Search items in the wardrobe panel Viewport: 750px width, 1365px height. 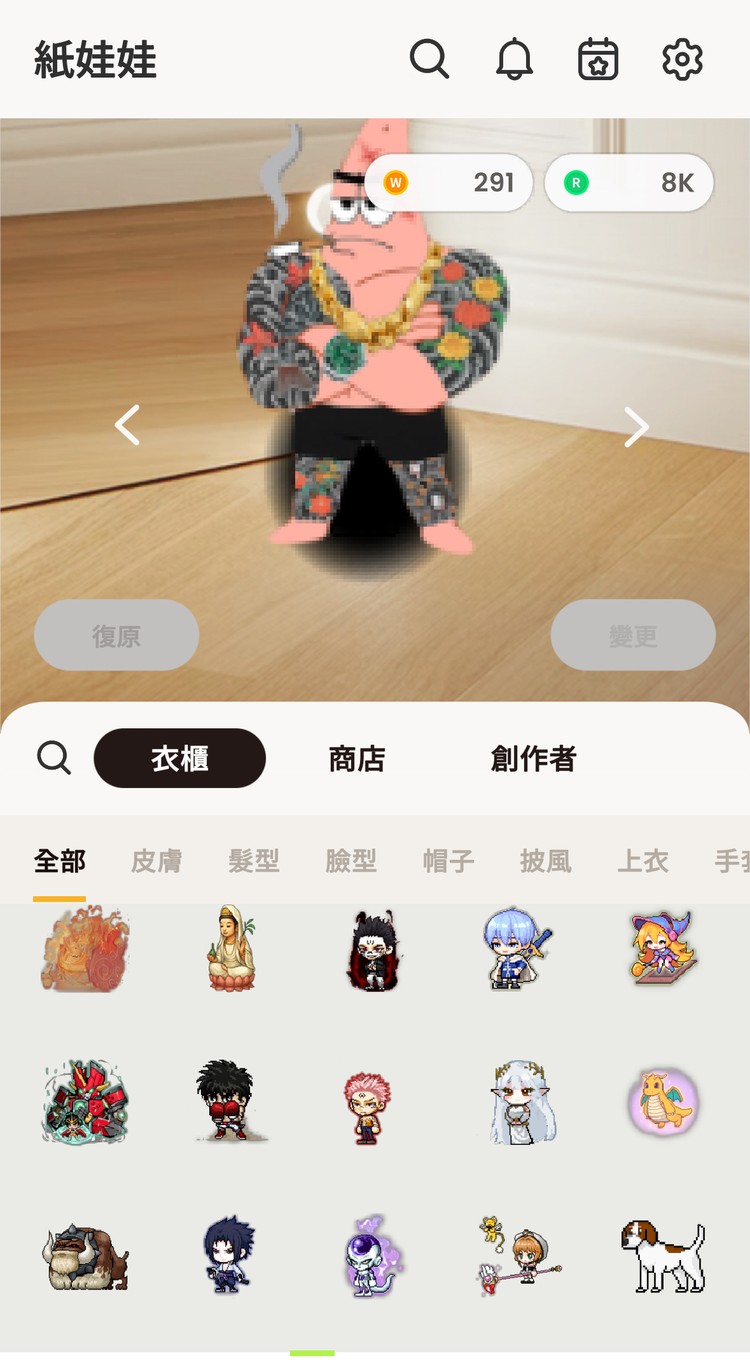[x=54, y=758]
